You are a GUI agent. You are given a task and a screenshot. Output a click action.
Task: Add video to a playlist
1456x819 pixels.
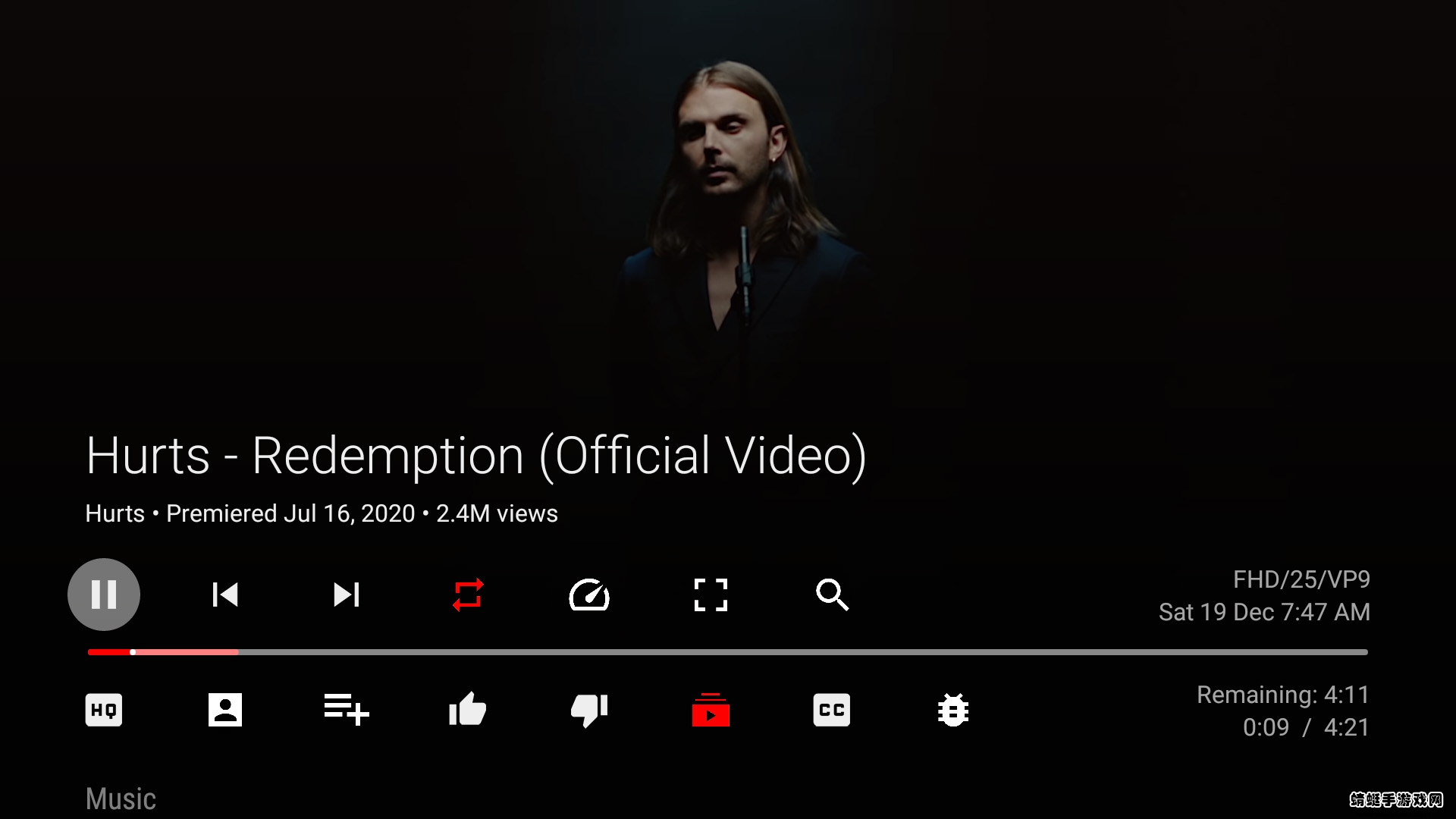click(347, 711)
